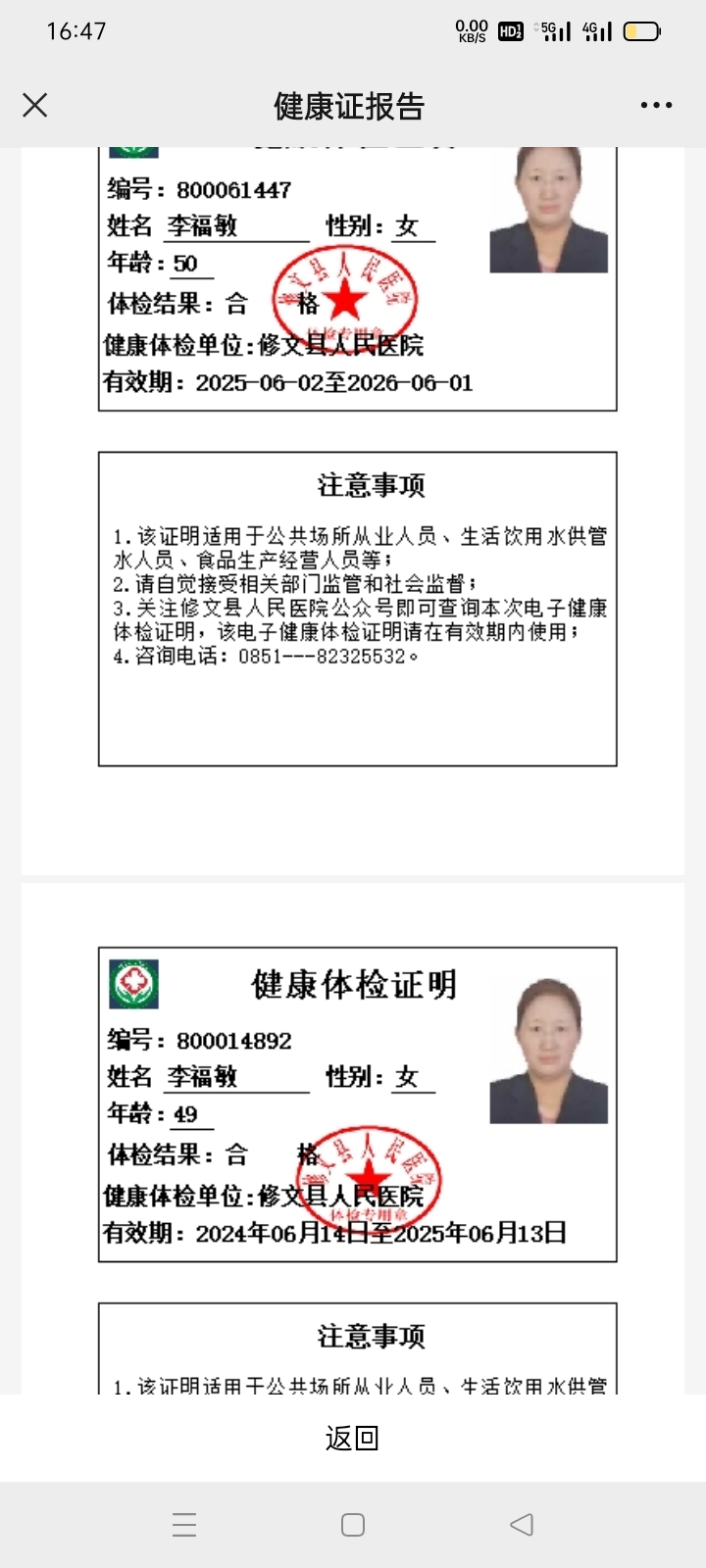
Task: Close the 健康证报告 page
Action: pyautogui.click(x=35, y=105)
